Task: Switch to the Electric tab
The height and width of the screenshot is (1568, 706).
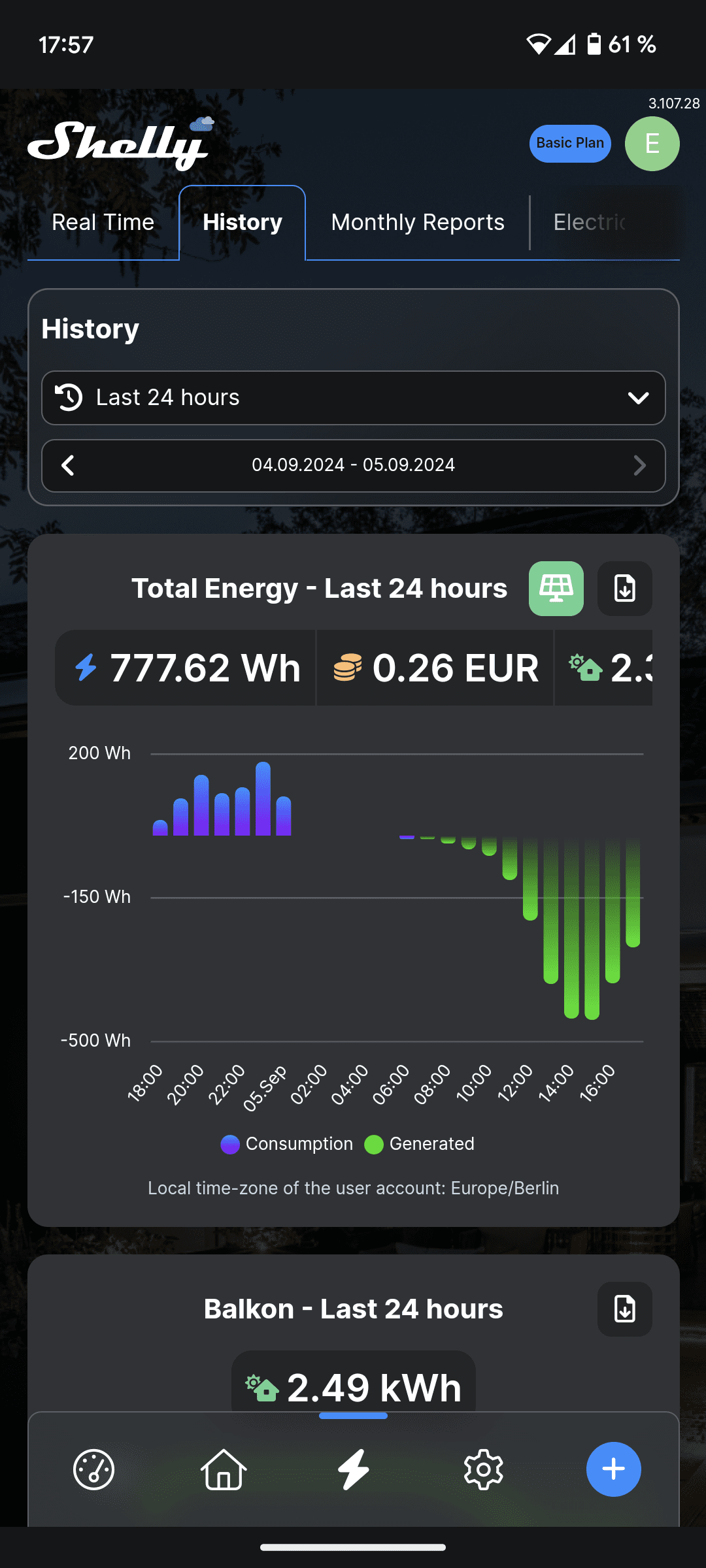Action: [590, 223]
